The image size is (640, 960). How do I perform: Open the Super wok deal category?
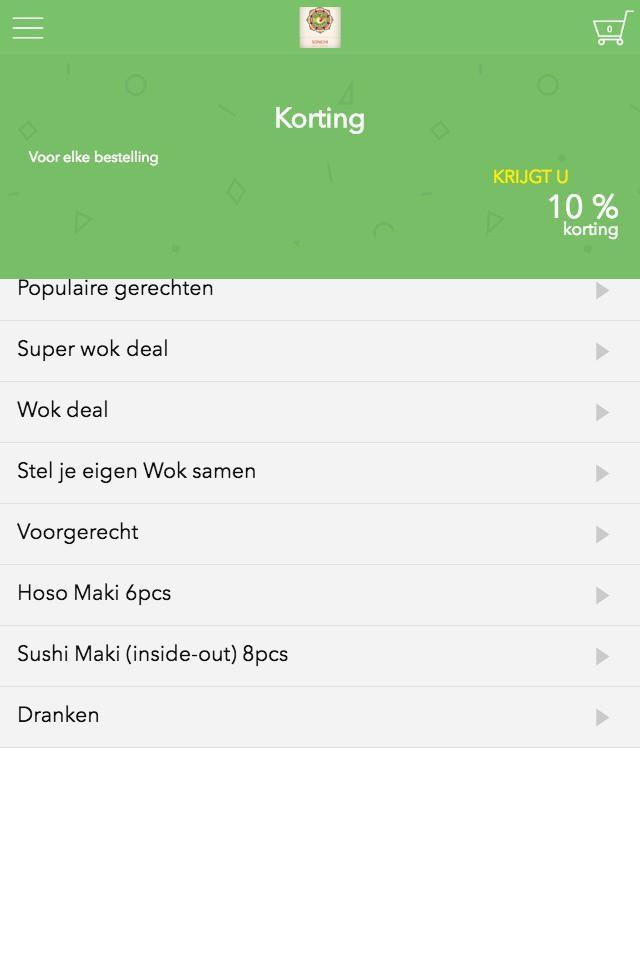pos(320,350)
